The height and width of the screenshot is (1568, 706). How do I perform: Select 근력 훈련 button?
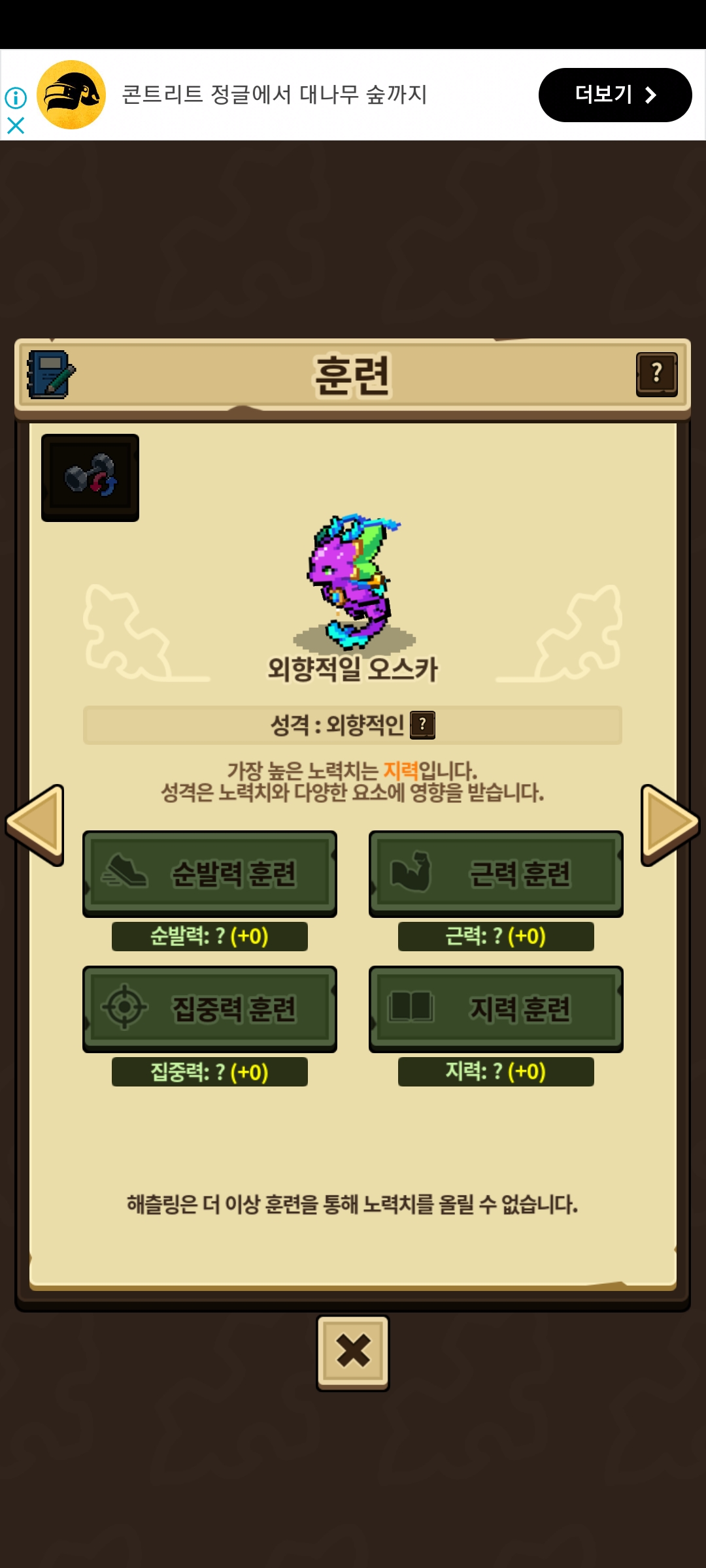(x=496, y=874)
